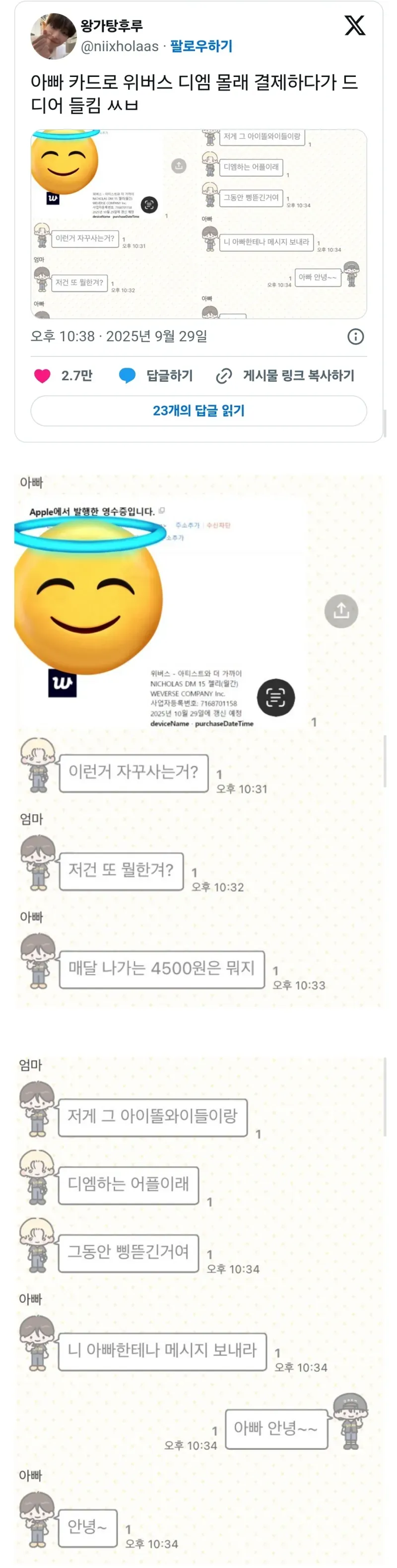
Task: Follow the @niixholaas account via 팔로우하기
Action: tap(200, 46)
